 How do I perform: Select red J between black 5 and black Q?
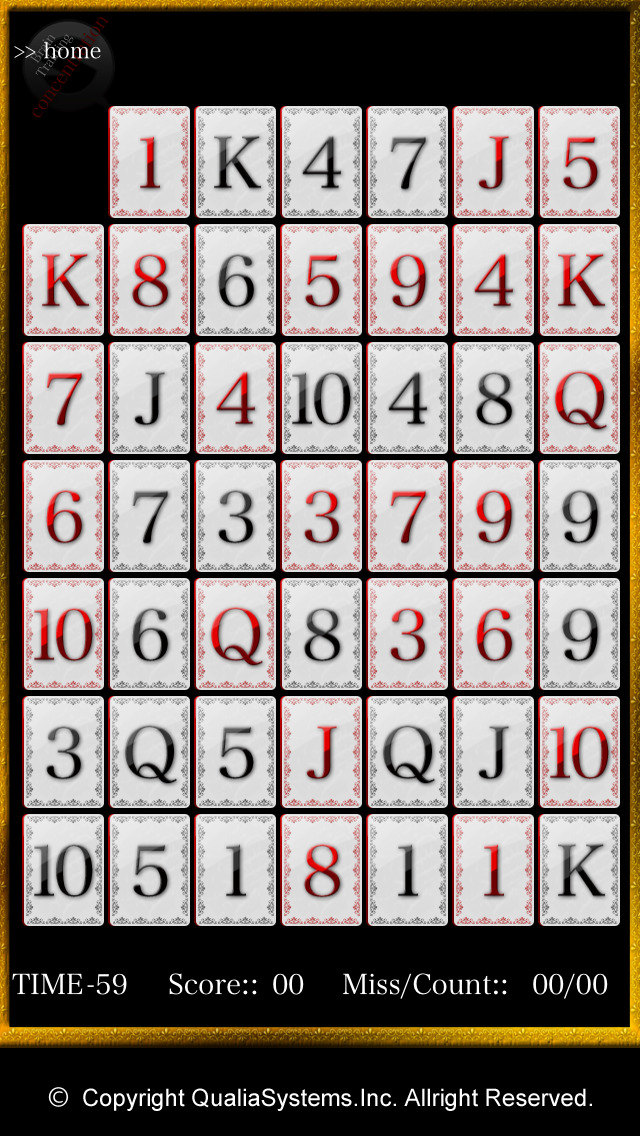(321, 752)
